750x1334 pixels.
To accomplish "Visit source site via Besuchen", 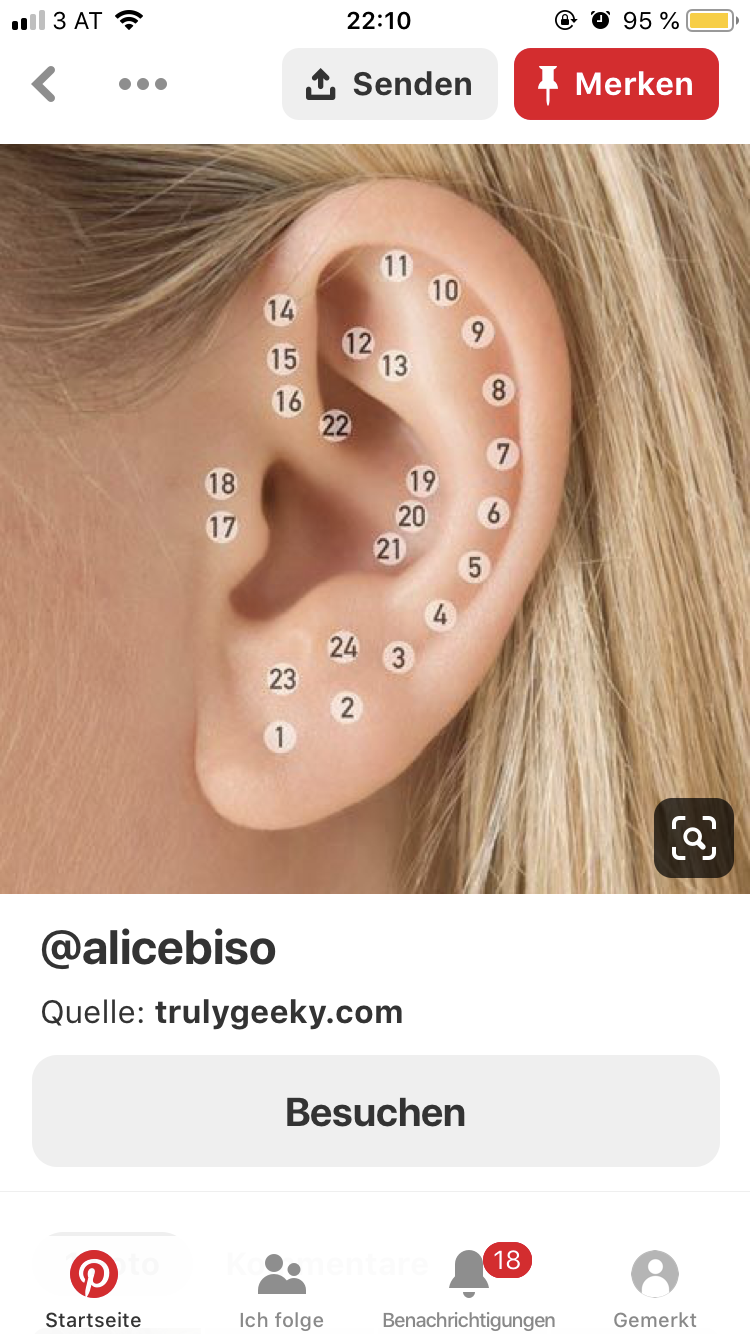I will 375,1111.
